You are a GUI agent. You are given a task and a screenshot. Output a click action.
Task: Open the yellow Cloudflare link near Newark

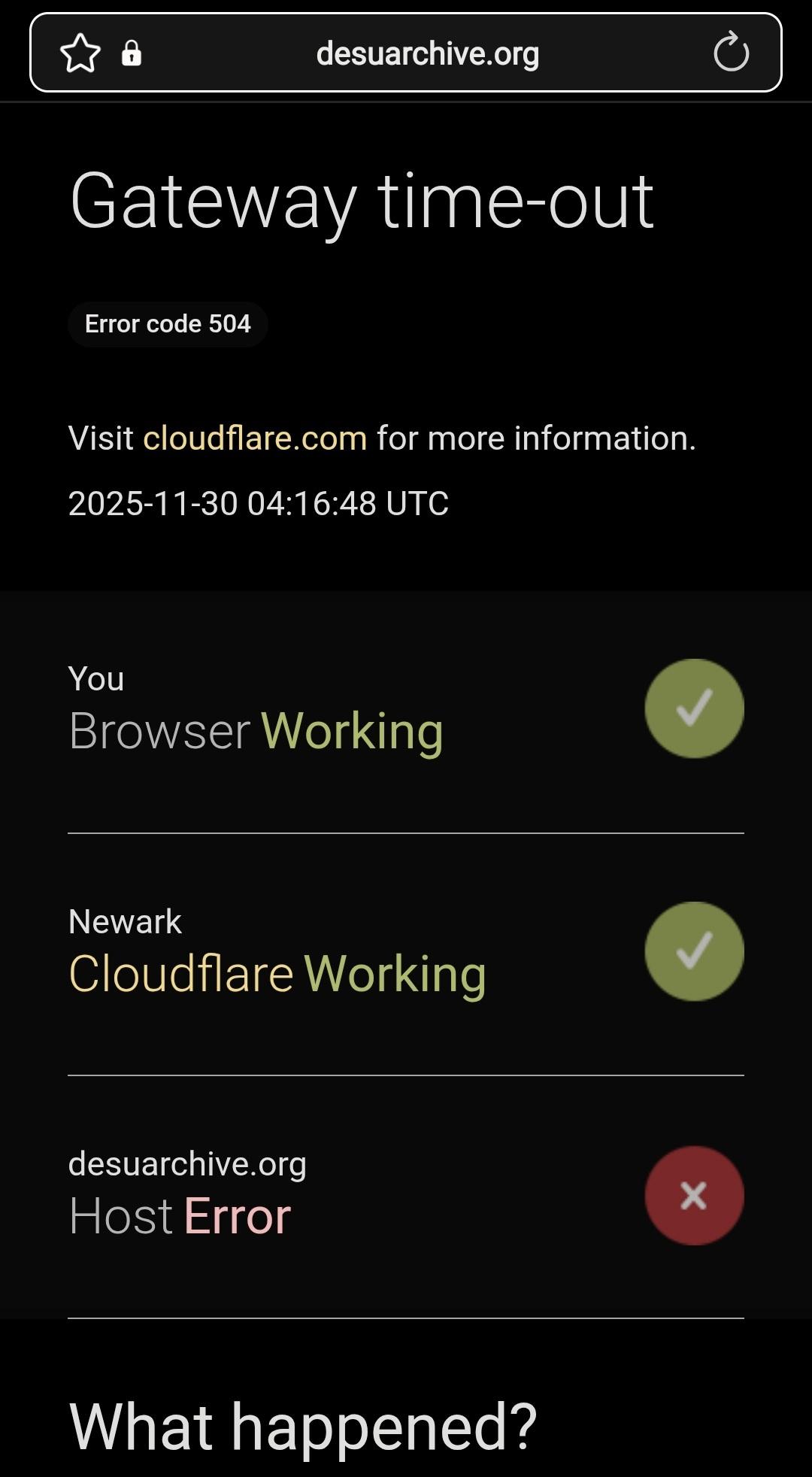point(180,973)
